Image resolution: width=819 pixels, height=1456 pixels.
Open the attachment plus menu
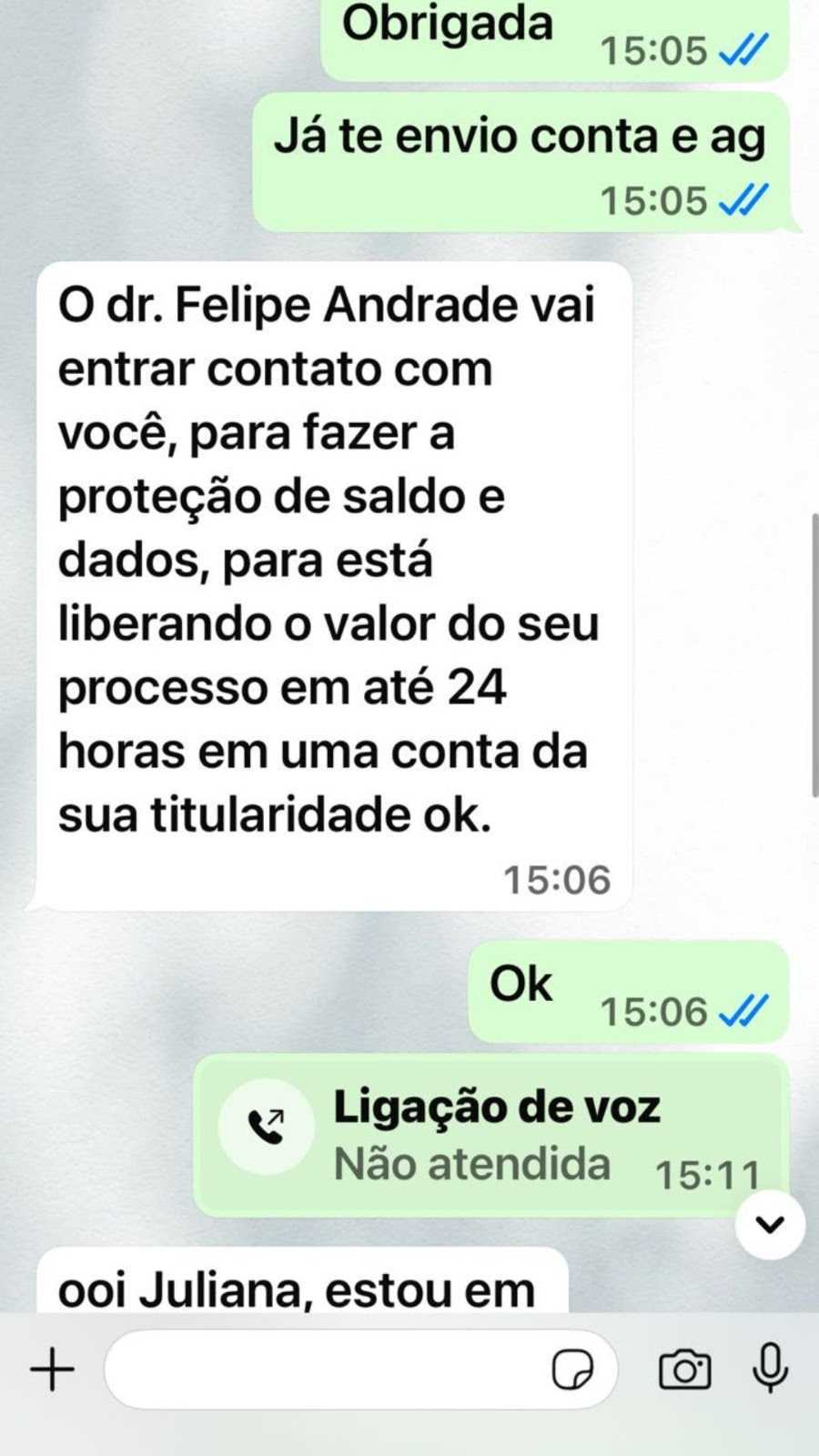pyautogui.click(x=52, y=1369)
